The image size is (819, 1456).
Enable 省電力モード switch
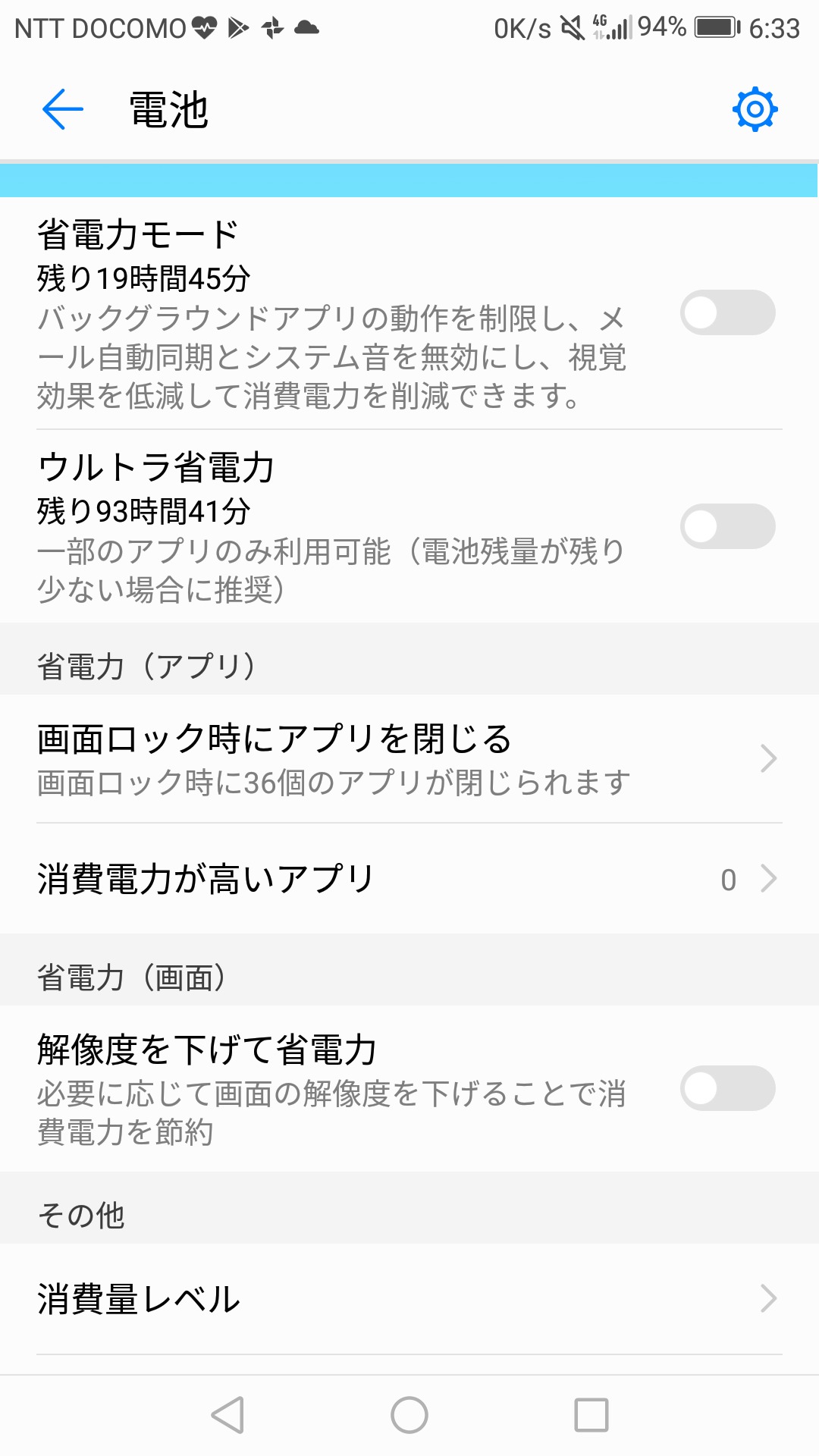[x=726, y=312]
